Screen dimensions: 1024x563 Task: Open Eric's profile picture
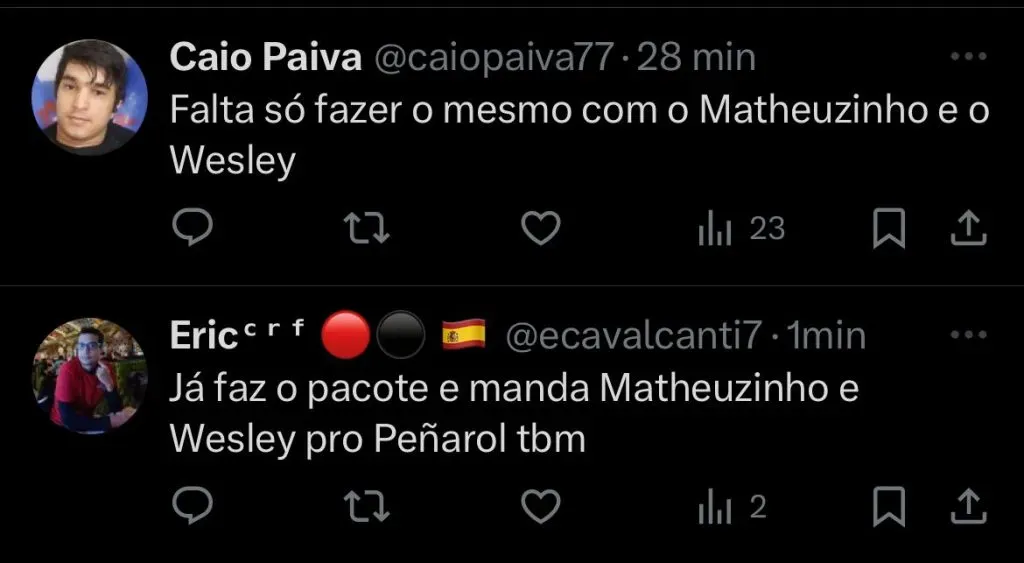click(x=90, y=375)
